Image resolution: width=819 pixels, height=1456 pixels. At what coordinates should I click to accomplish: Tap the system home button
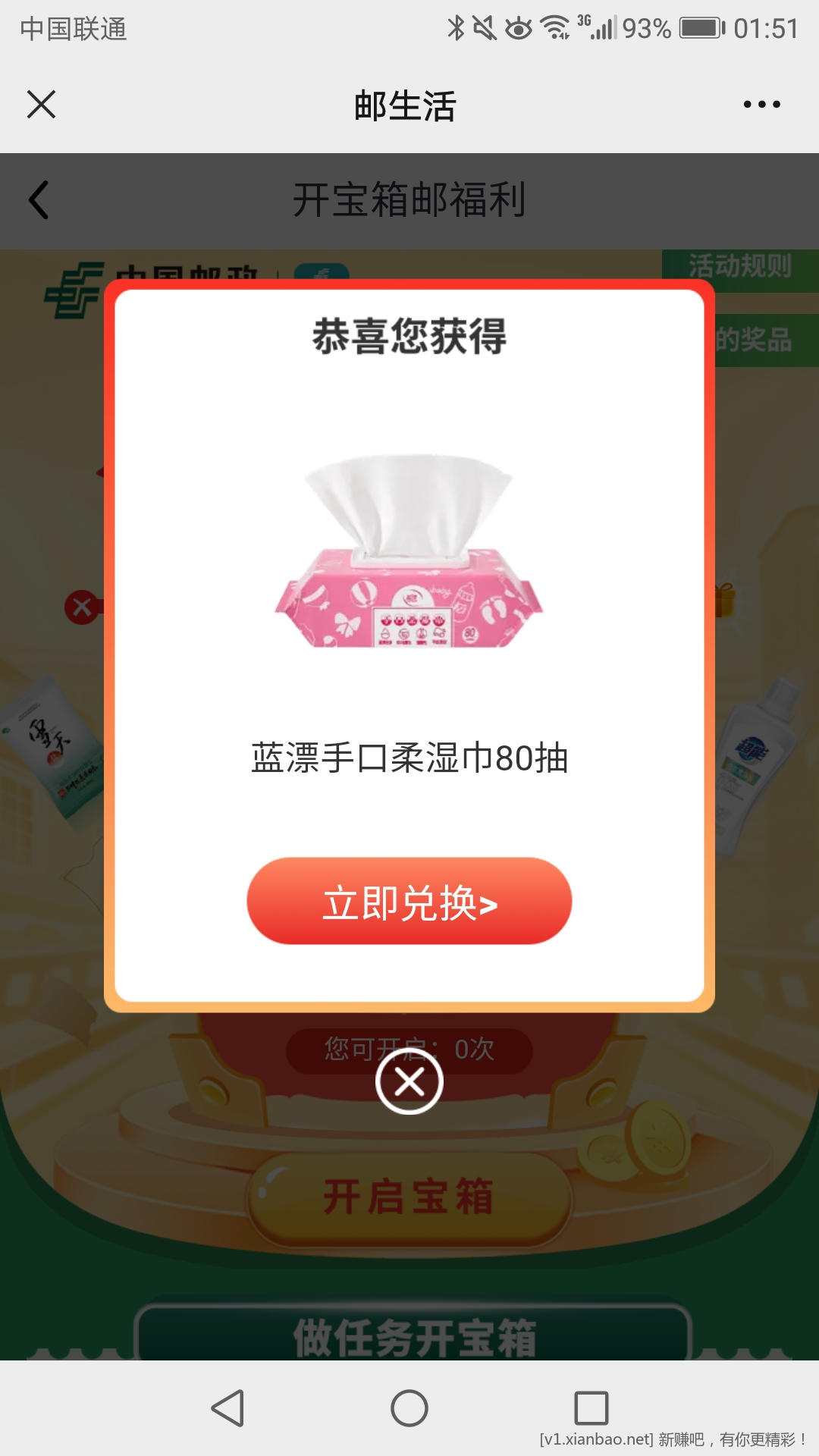tap(409, 1408)
